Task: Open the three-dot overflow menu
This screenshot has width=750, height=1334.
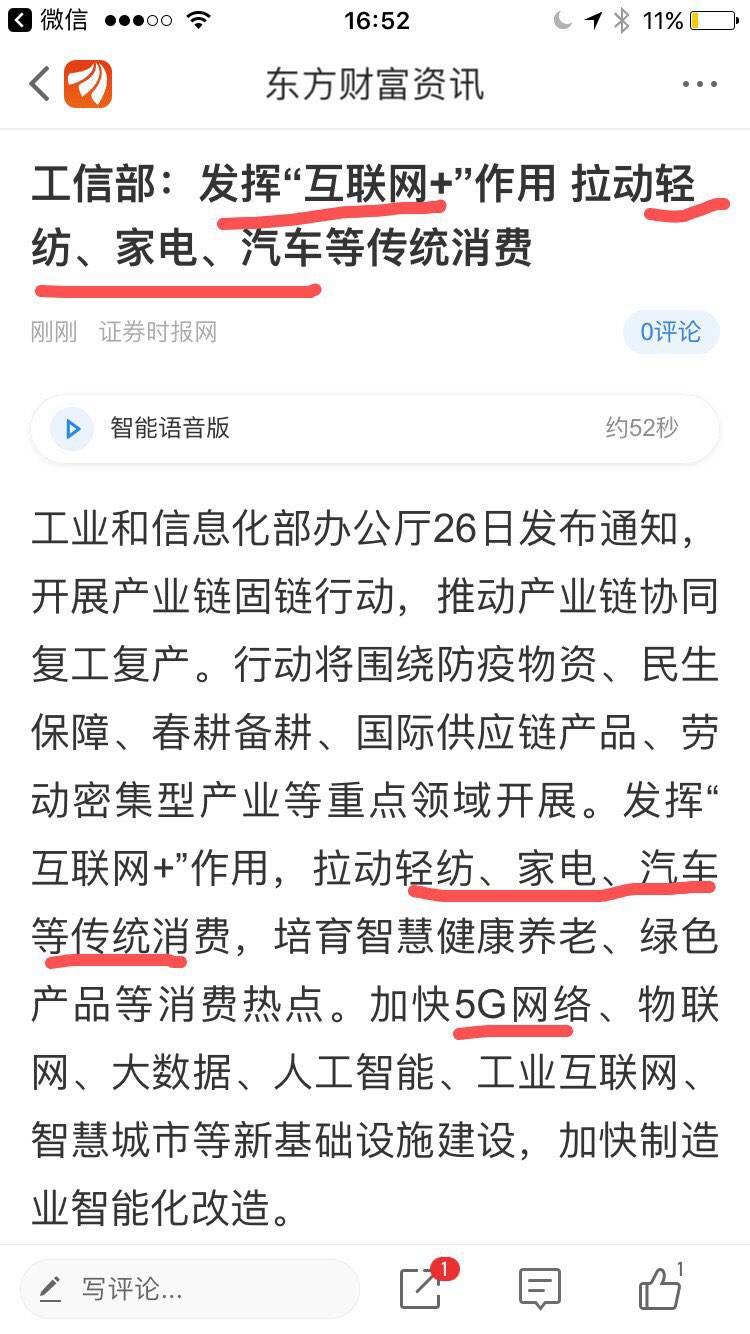Action: pos(700,84)
